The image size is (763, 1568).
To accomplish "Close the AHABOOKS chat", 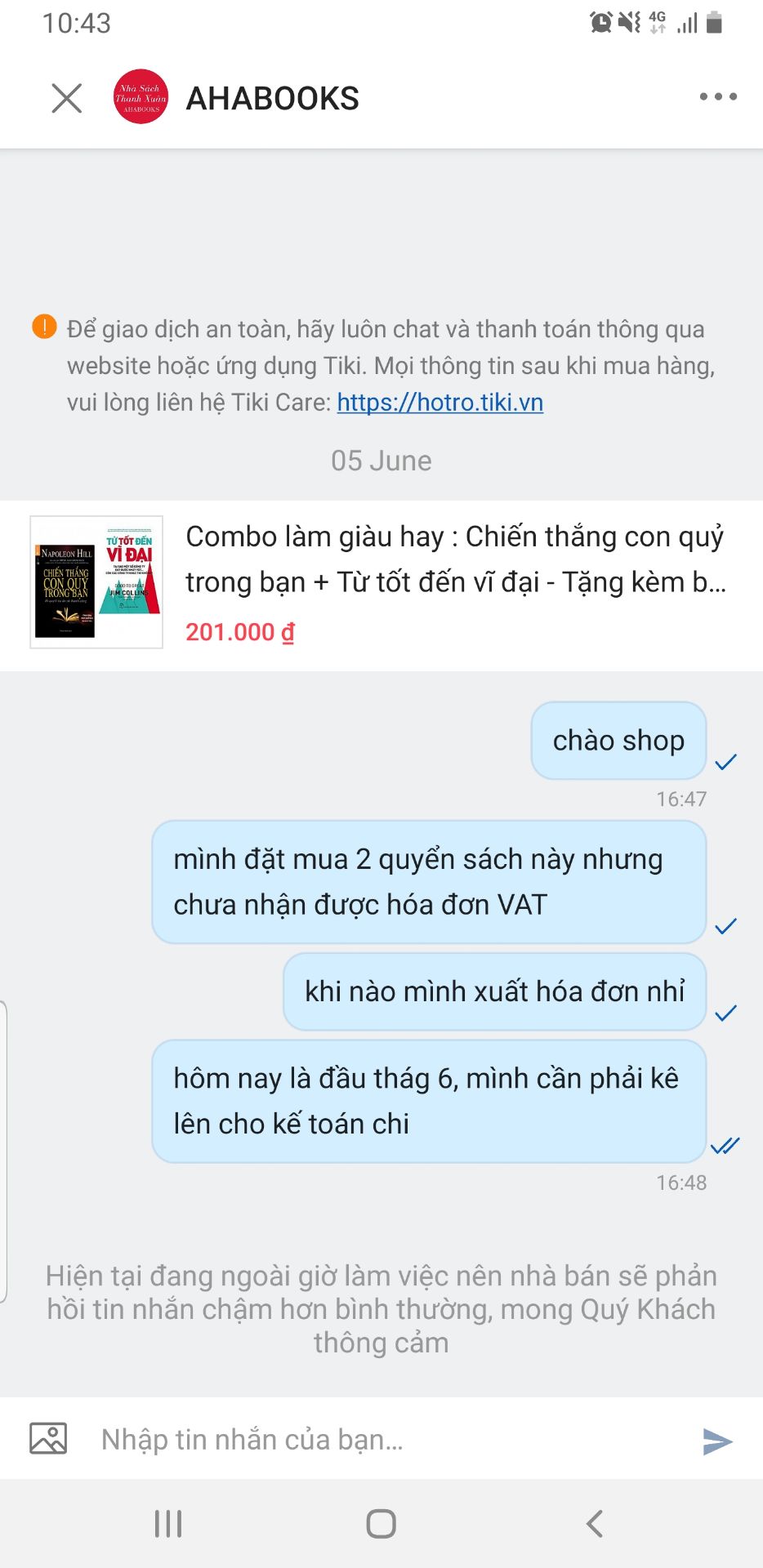I will [x=66, y=98].
